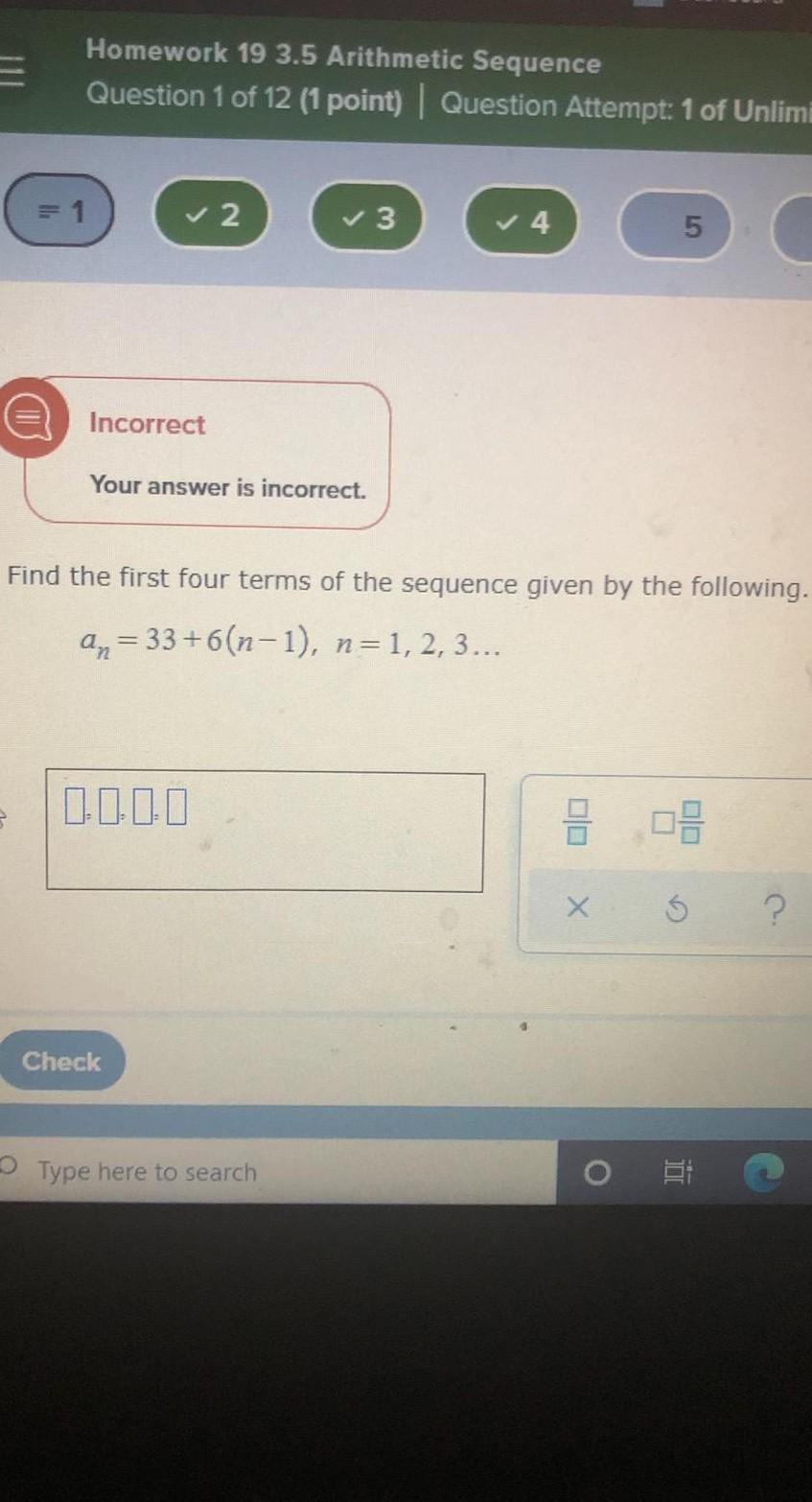Launch Microsoft Edge from the taskbar
This screenshot has height=1502, width=812.
tap(764, 1171)
